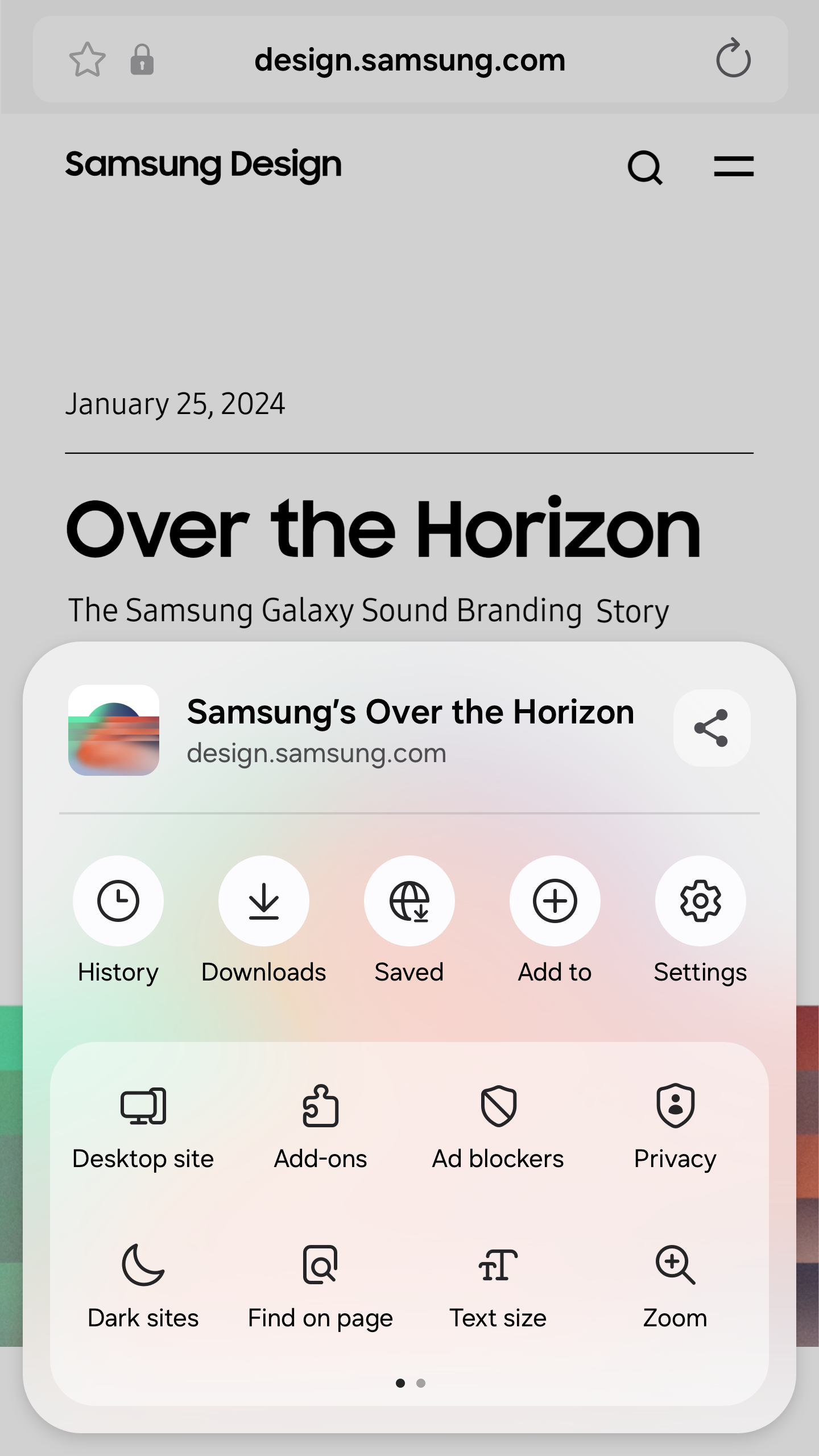Open browser Settings
Screen dimensions: 819x1456
click(x=701, y=901)
